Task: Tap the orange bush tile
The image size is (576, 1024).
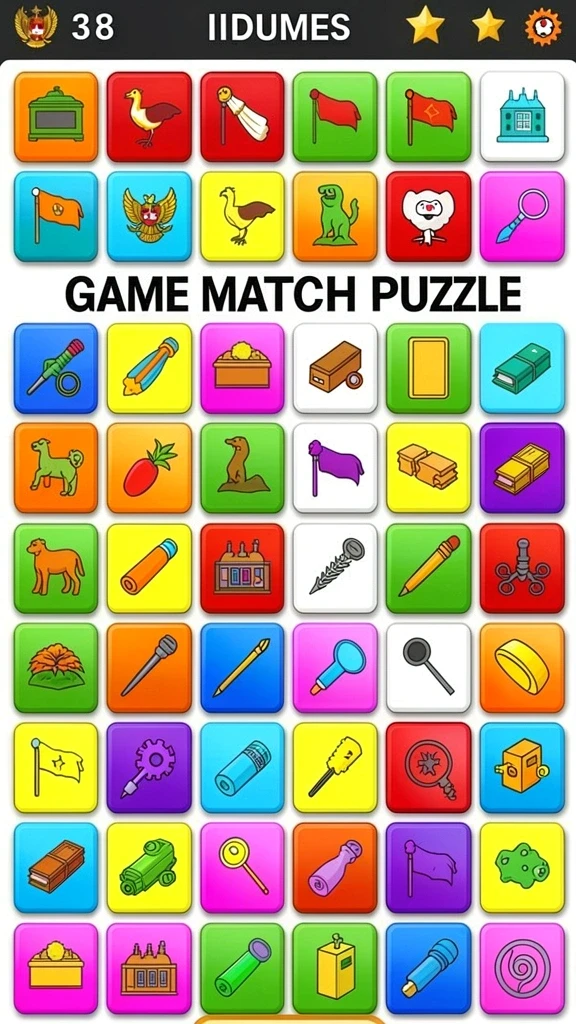Action: pos(56,667)
